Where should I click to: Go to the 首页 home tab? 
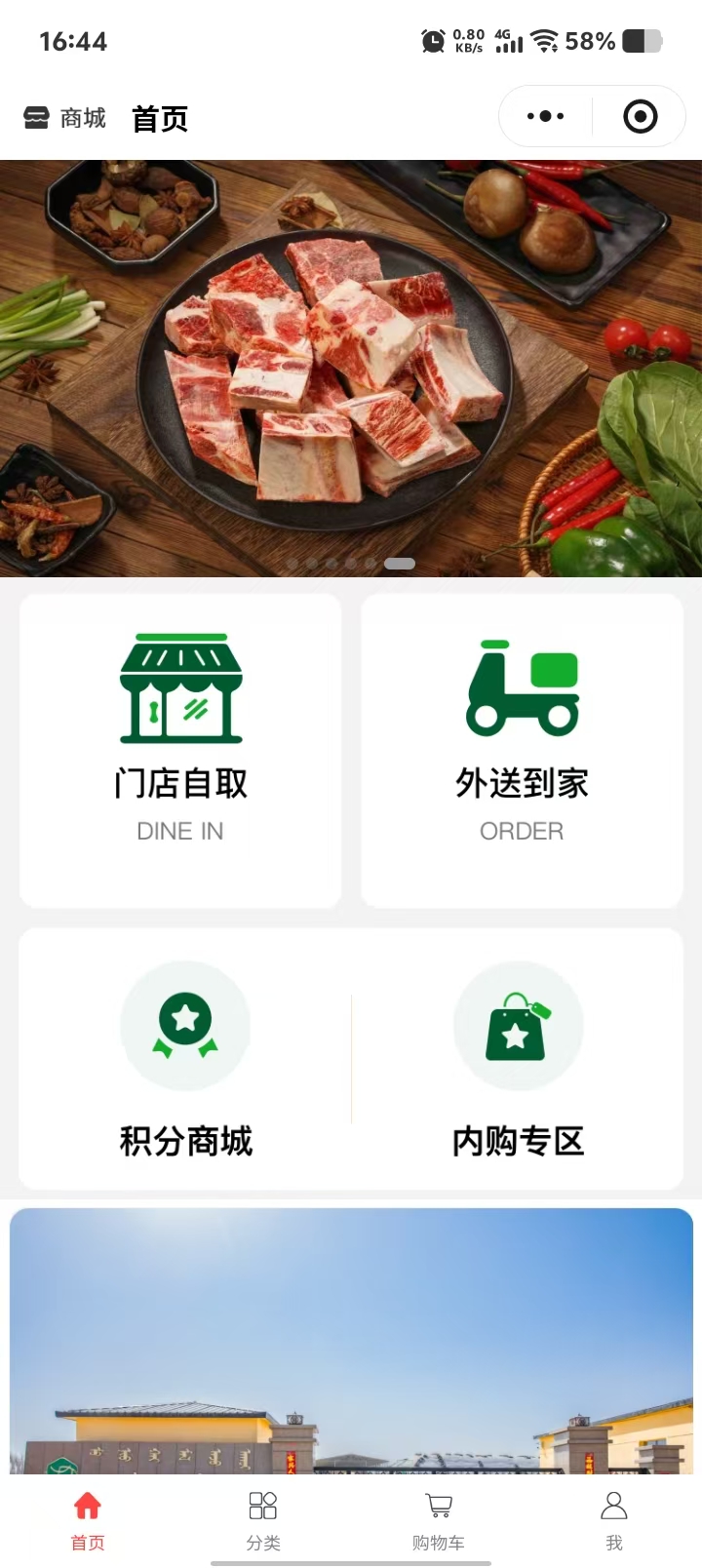88,1519
